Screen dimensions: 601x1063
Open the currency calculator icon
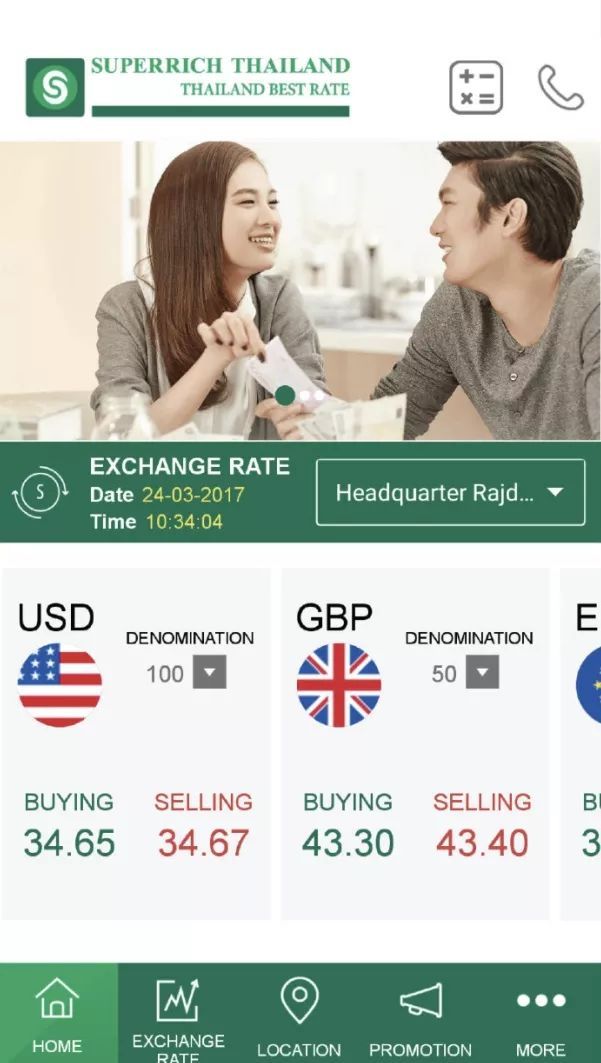475,88
